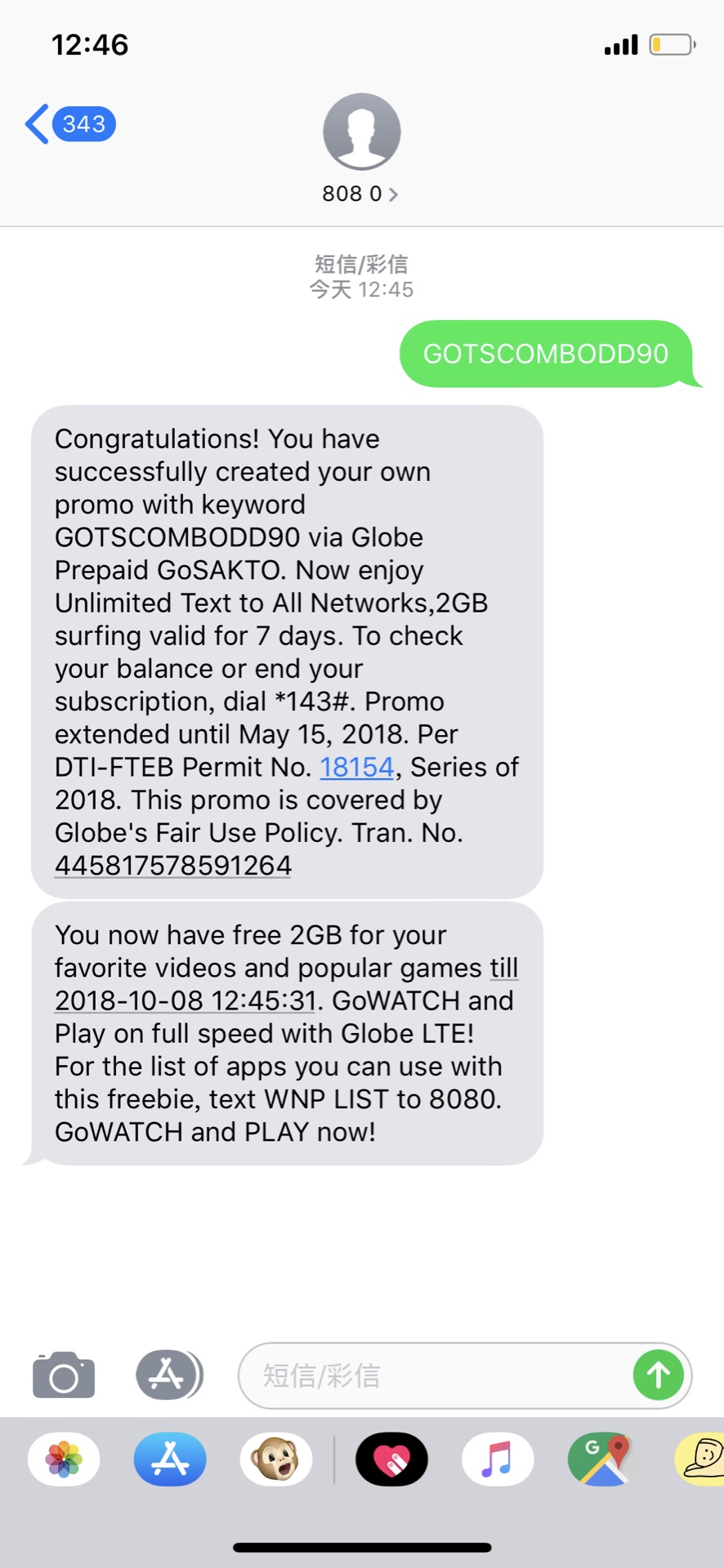Open the Google Maps iMessage app
The height and width of the screenshot is (1568, 724).
[x=604, y=1459]
